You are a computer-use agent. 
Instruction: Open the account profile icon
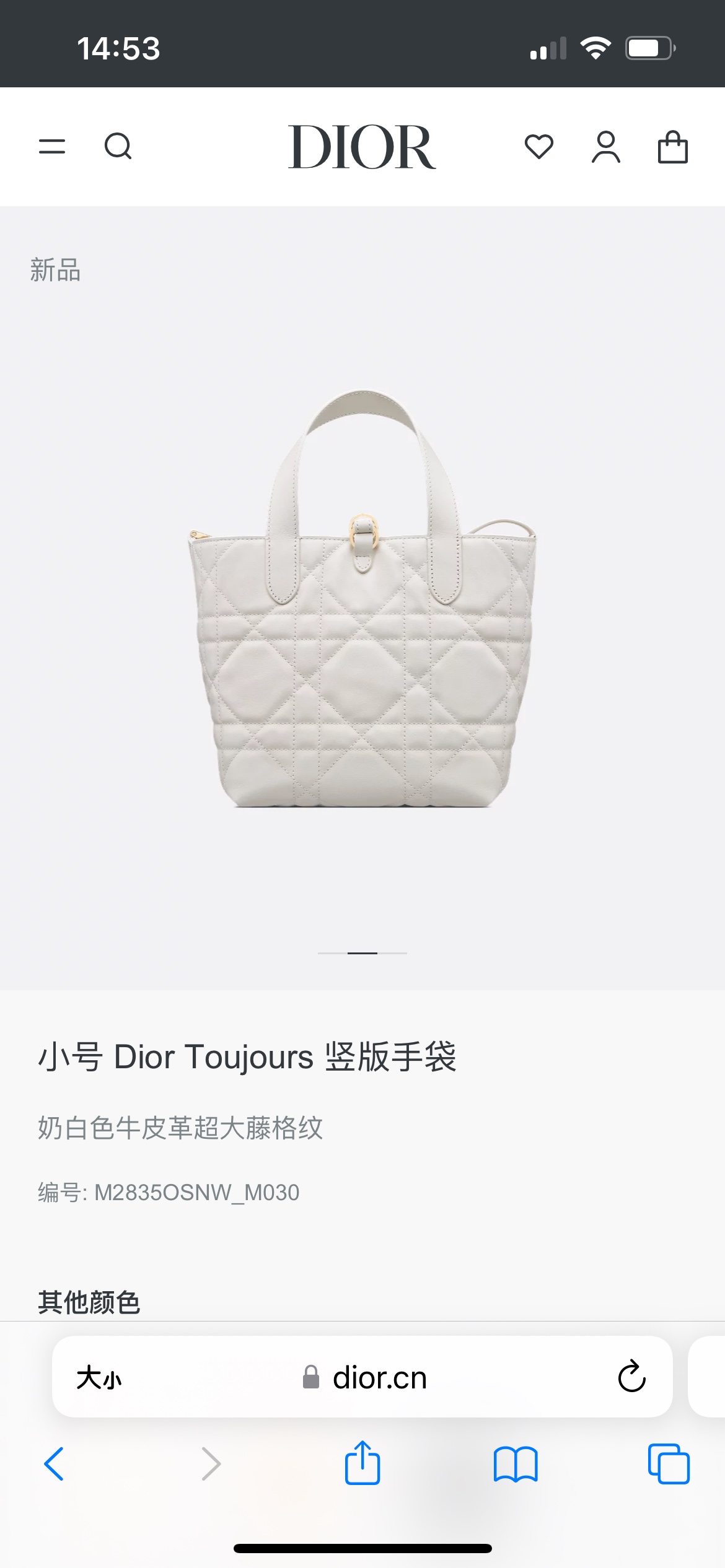tap(605, 147)
